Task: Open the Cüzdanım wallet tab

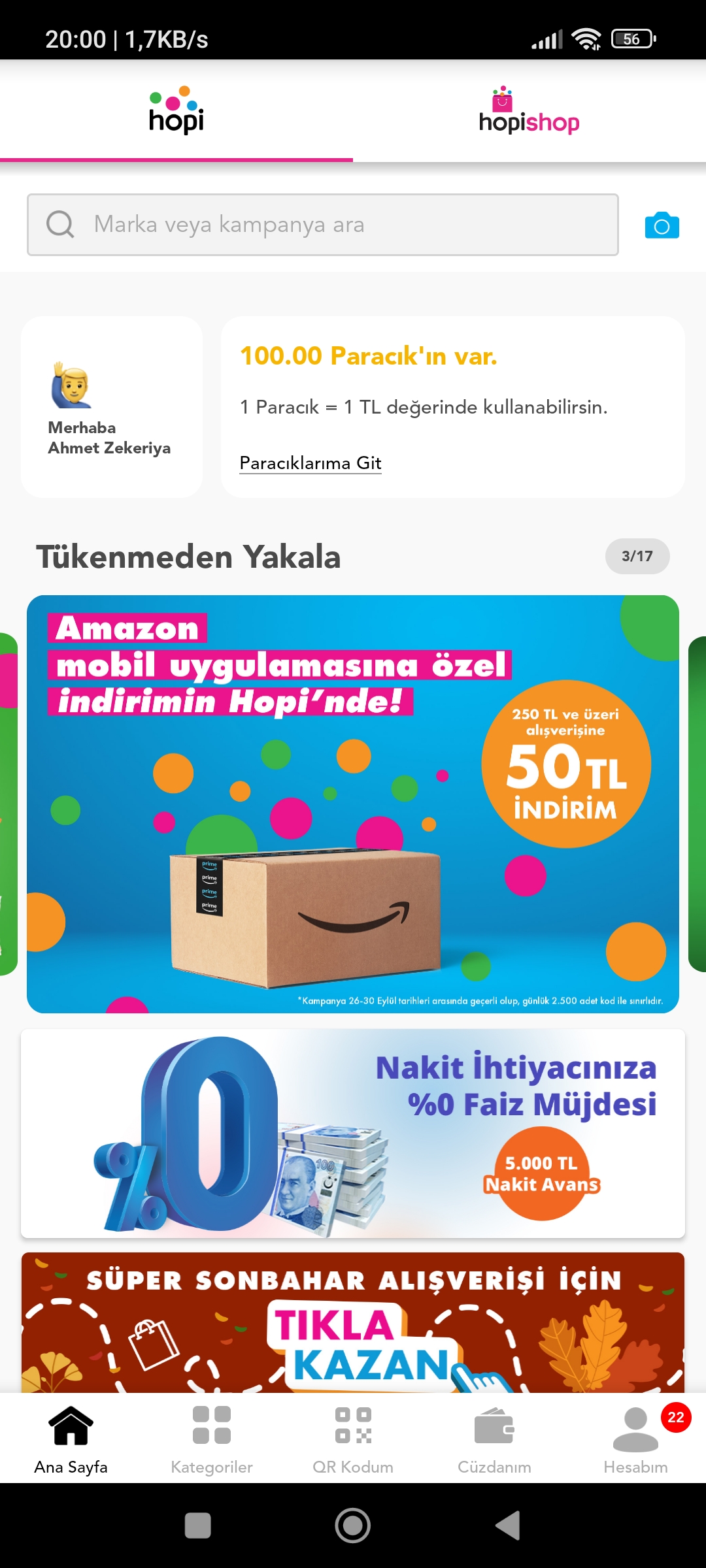Action: [x=494, y=1439]
